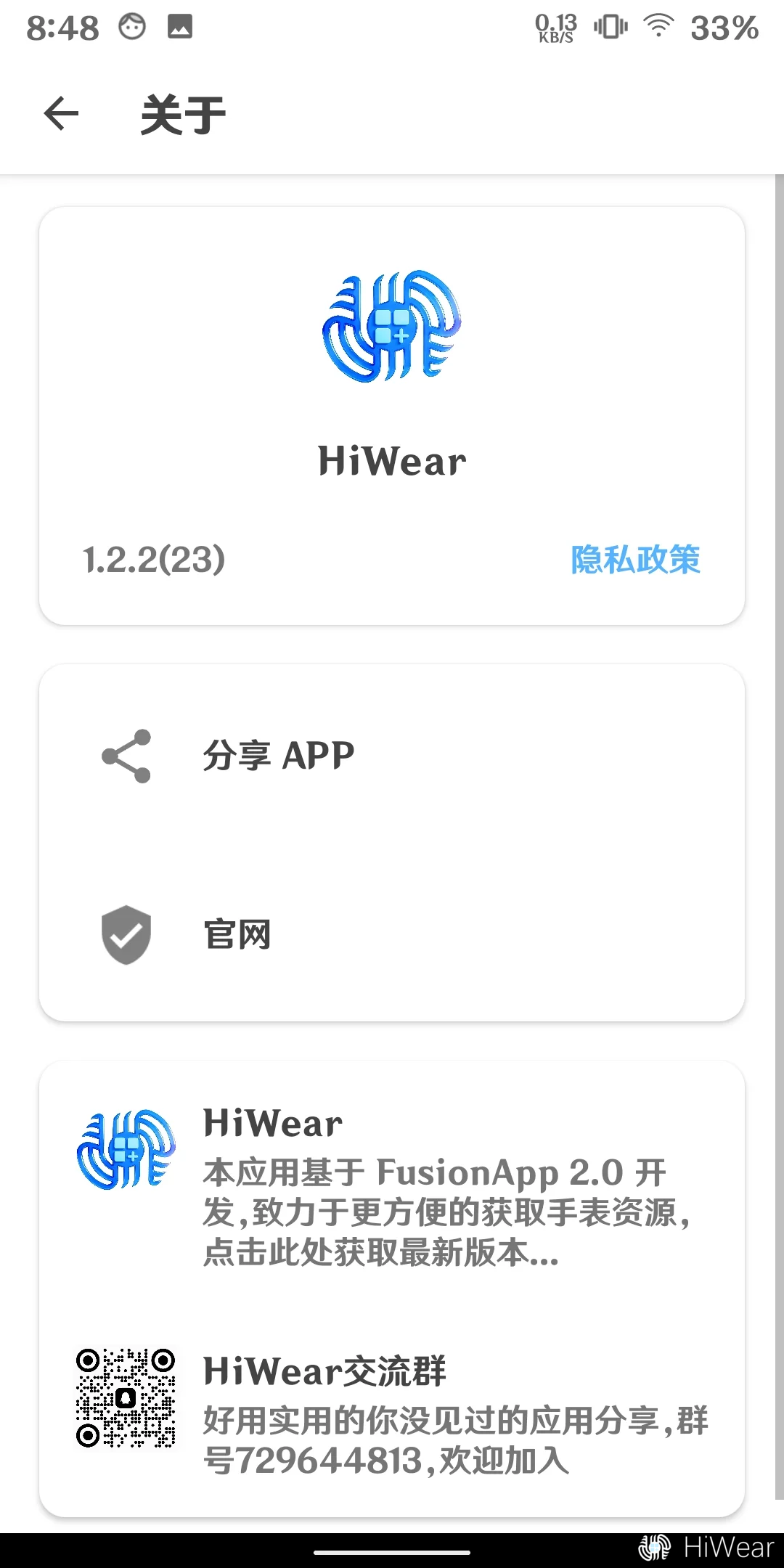The width and height of the screenshot is (784, 1568).
Task: Open the 隐私政策 privacy policy link
Action: tap(635, 560)
